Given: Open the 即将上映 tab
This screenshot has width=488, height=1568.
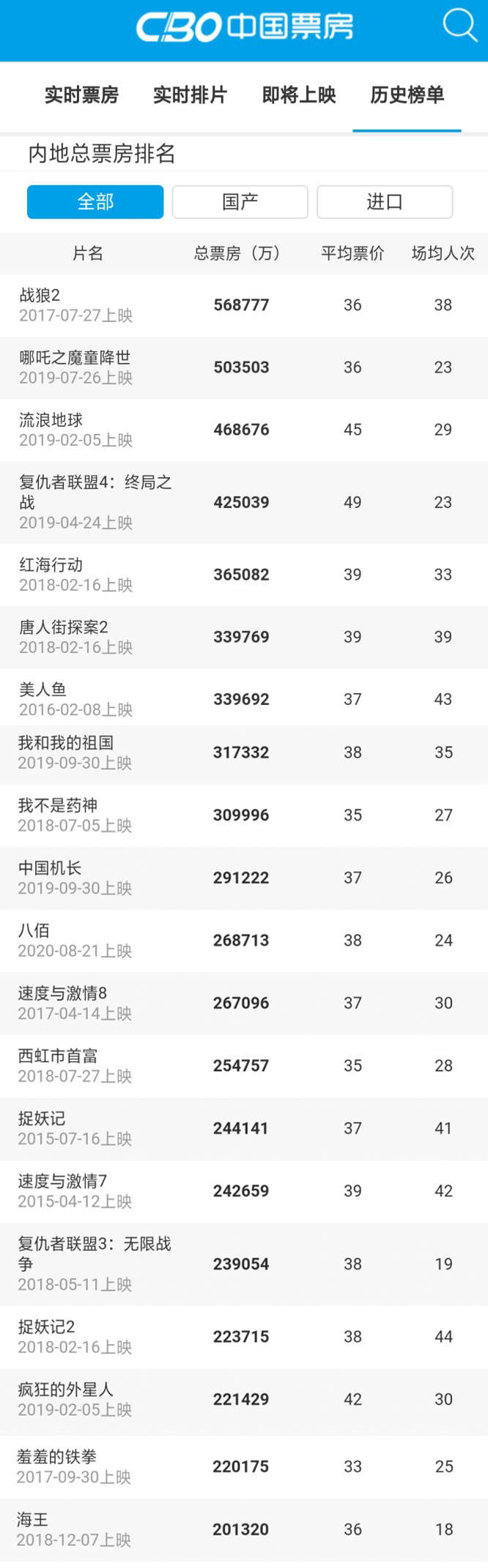Looking at the screenshot, I should point(298,95).
